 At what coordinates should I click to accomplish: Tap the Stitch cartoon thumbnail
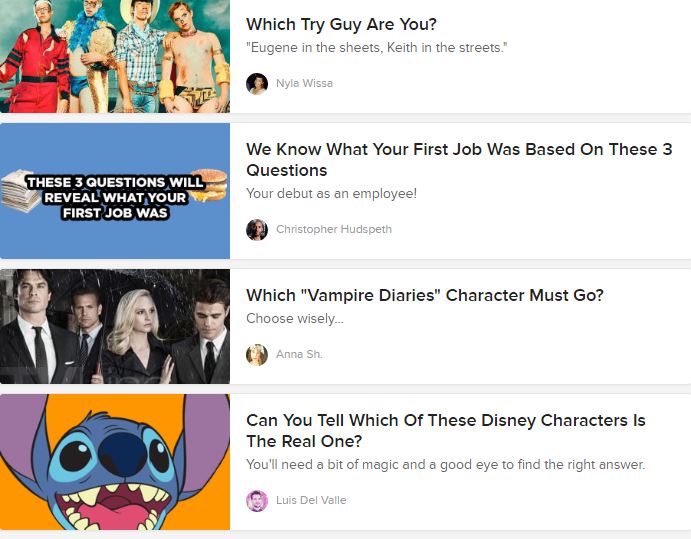click(115, 462)
